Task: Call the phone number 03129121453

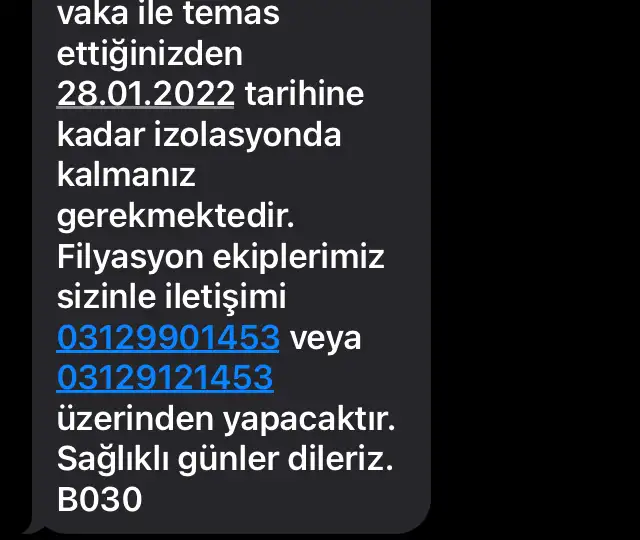Action: click(x=165, y=377)
